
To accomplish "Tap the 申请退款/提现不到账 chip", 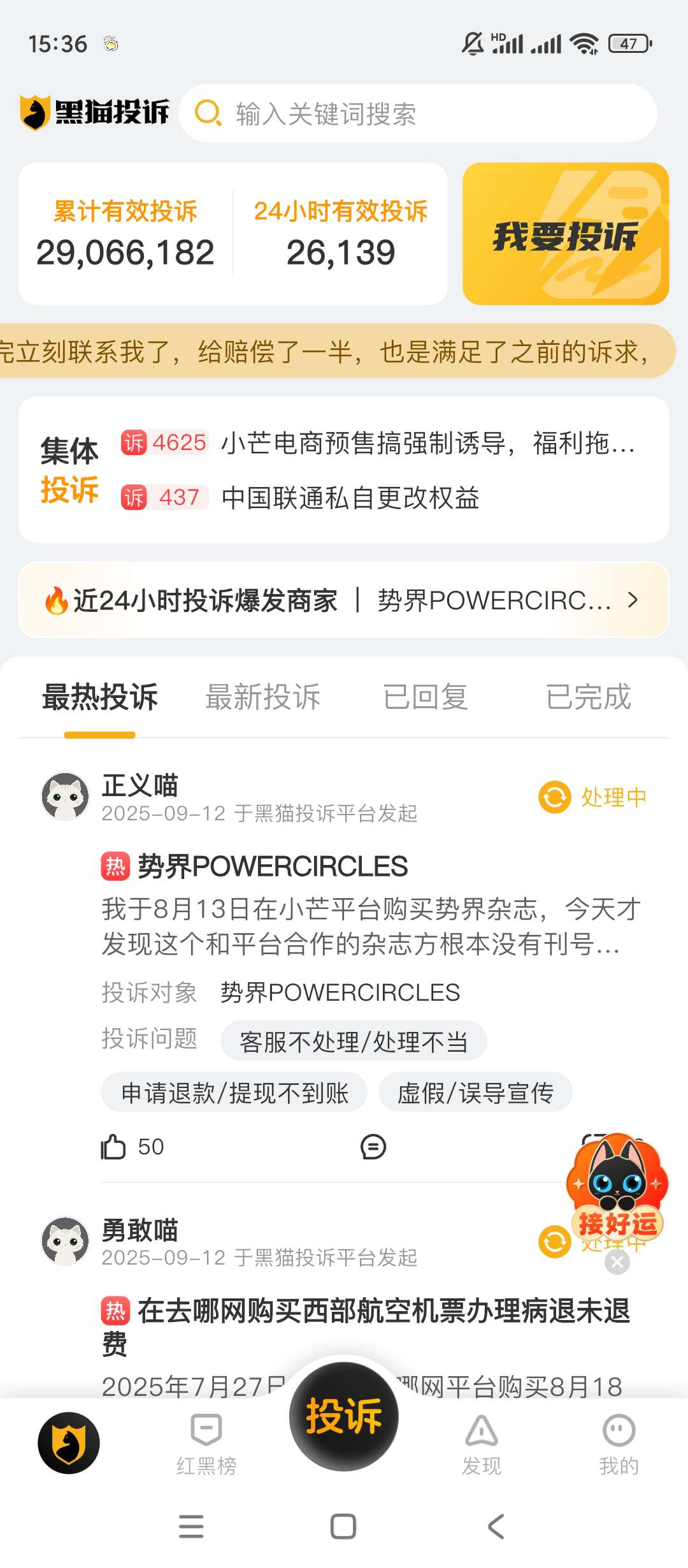I will [234, 1093].
